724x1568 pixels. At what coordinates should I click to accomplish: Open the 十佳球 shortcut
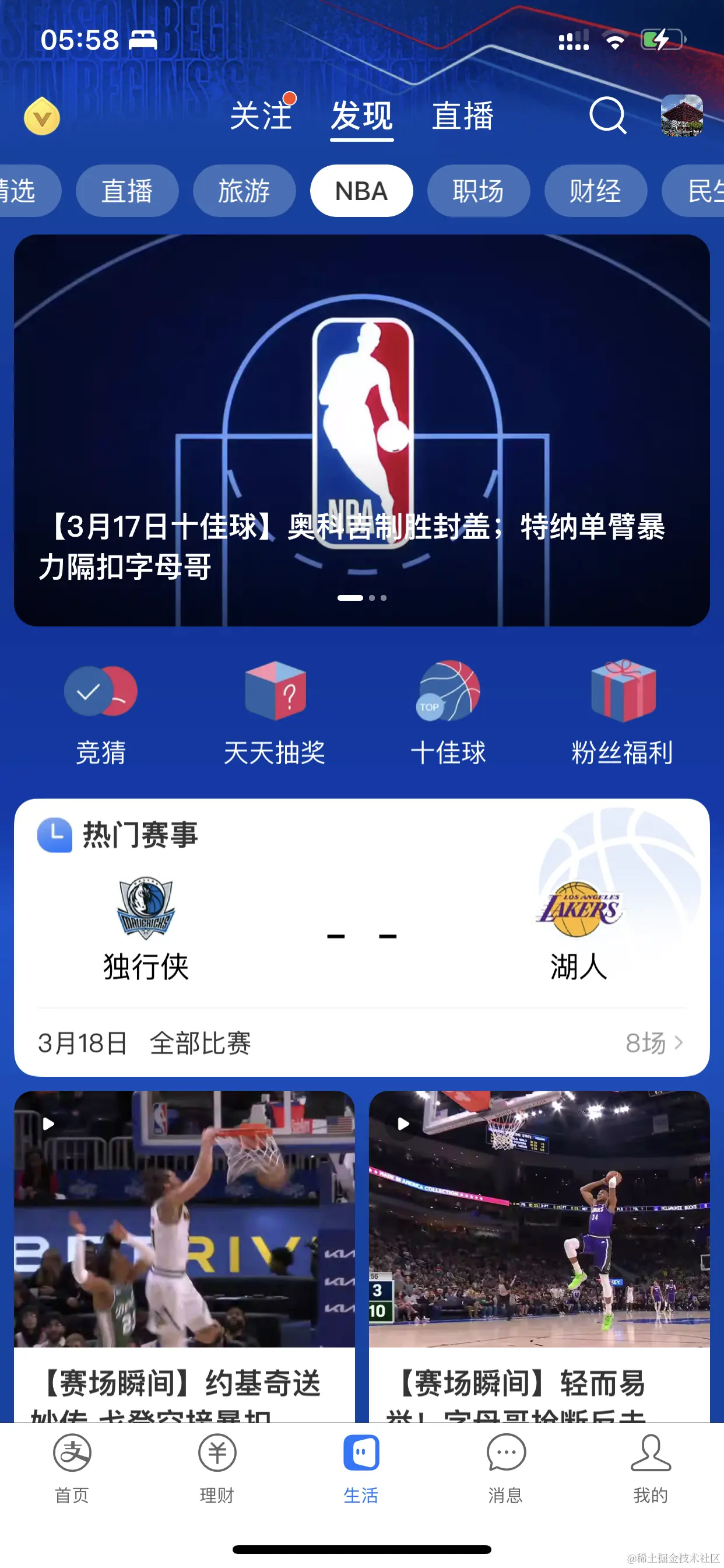448,712
